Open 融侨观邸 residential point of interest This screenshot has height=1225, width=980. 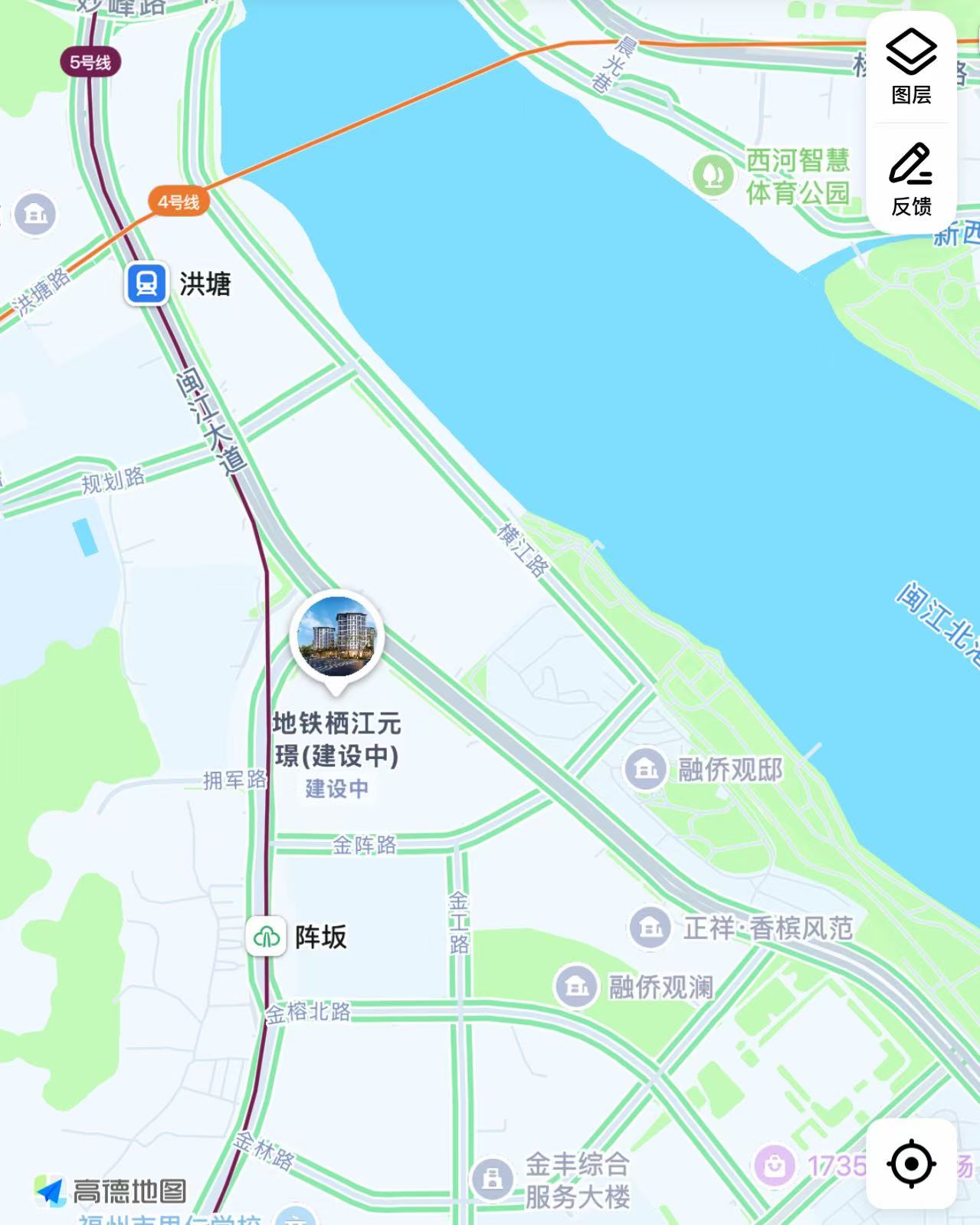point(645,769)
